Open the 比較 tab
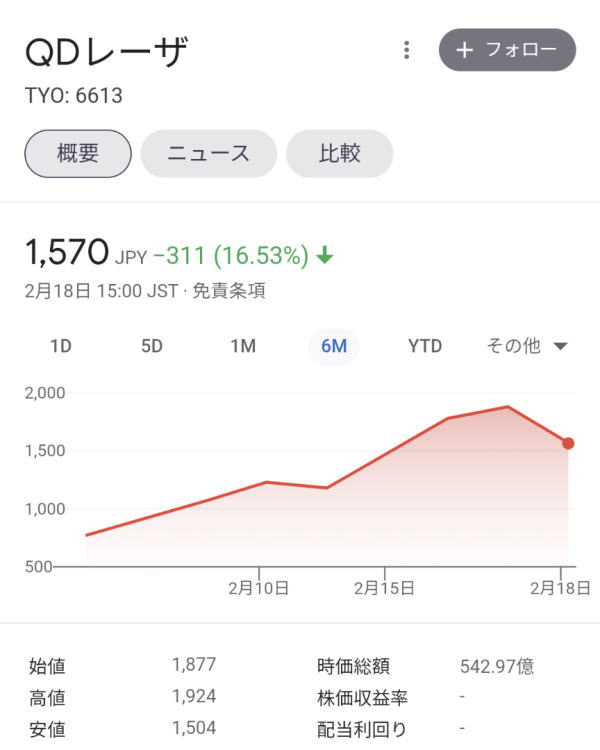 pos(339,154)
